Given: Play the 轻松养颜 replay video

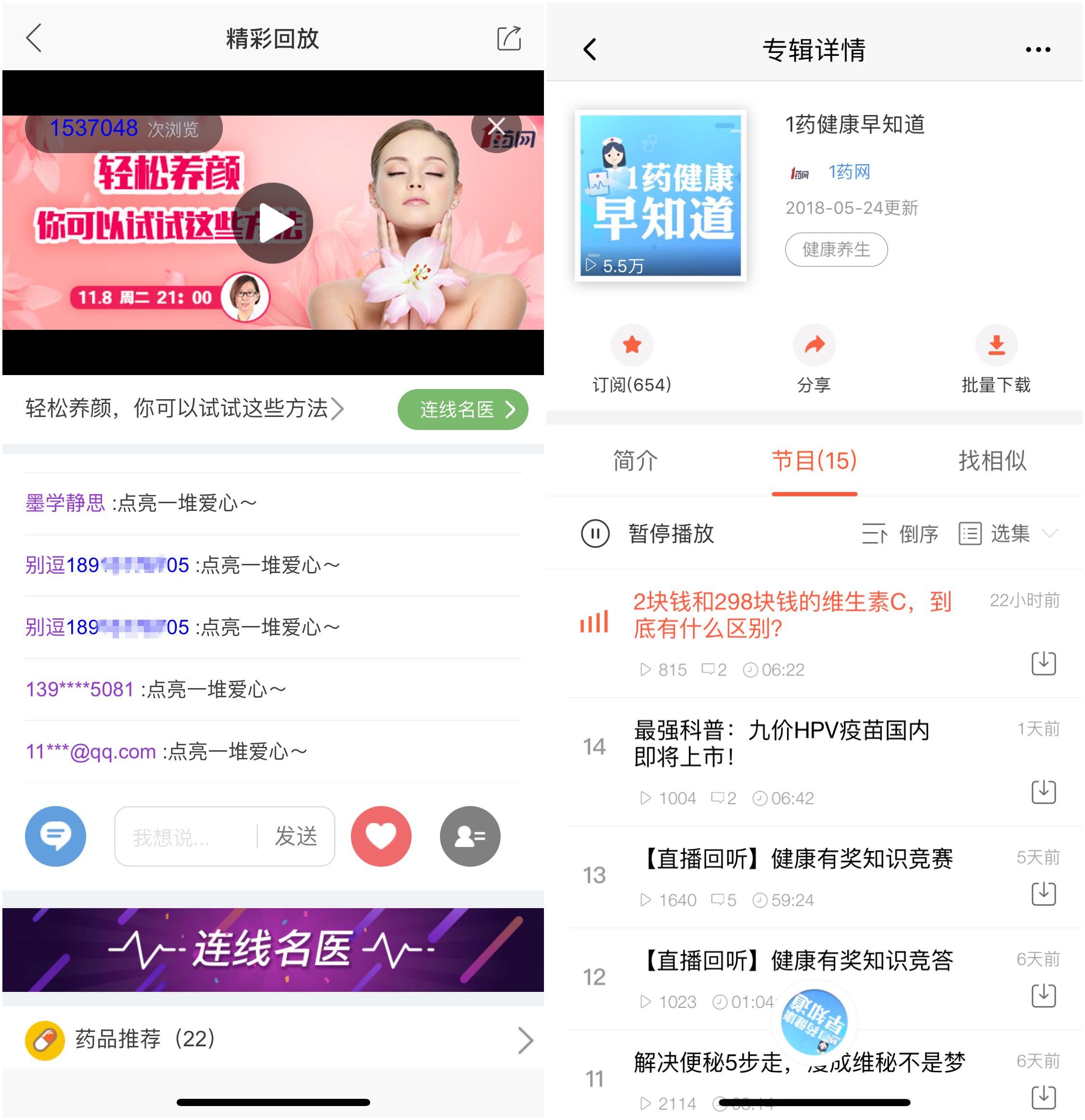Looking at the screenshot, I should [x=273, y=223].
